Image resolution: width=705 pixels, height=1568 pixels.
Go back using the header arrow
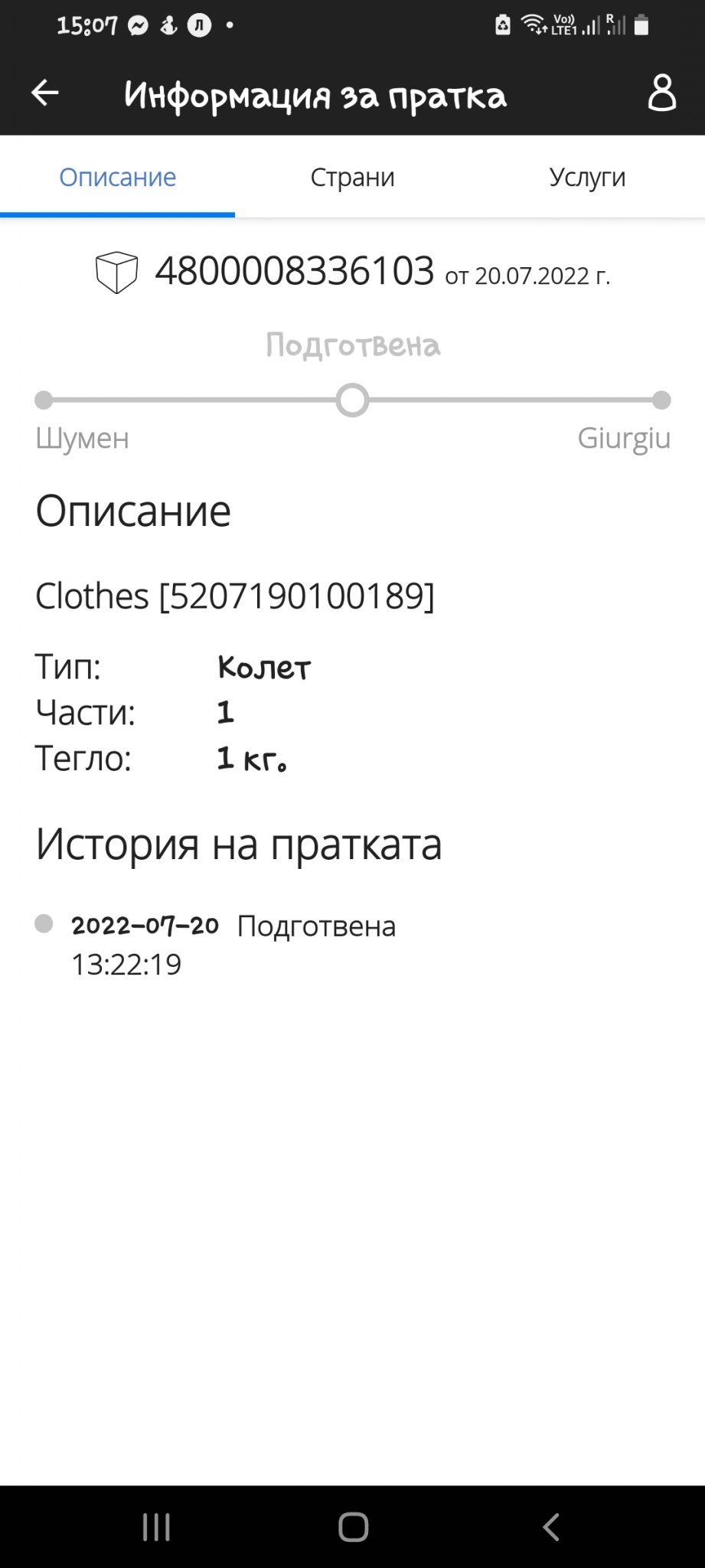point(44,93)
